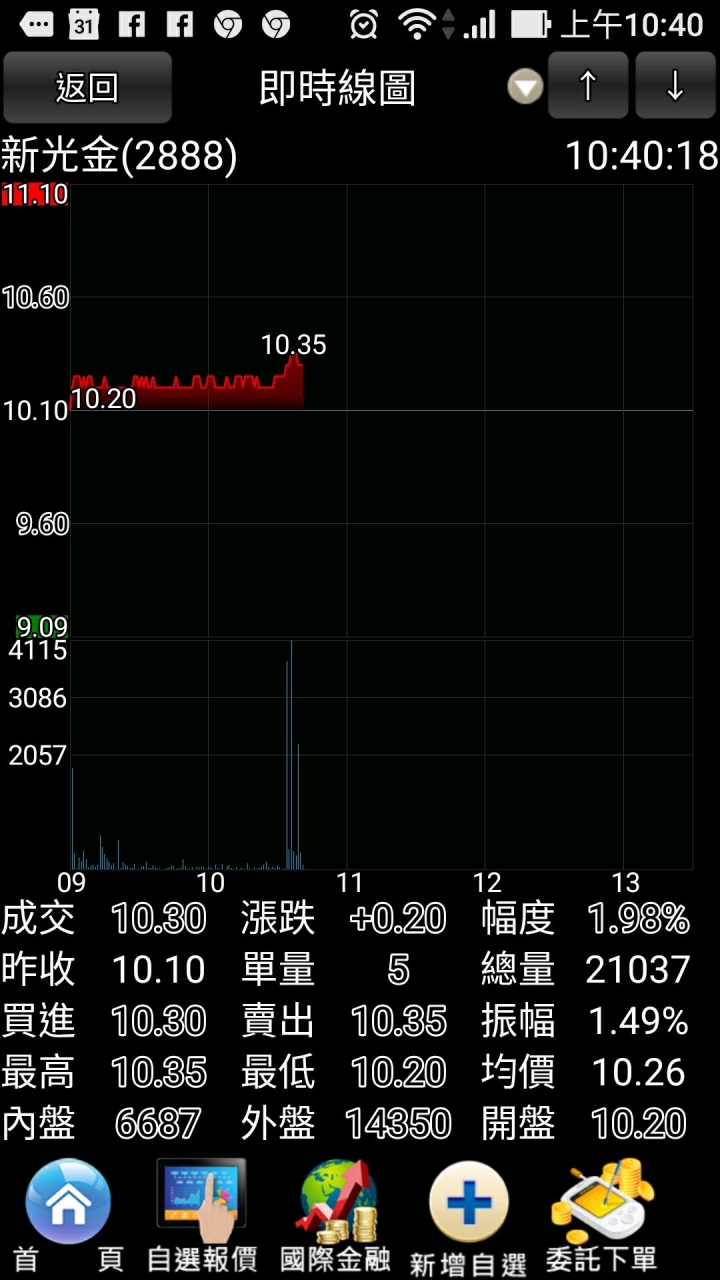Open the dropdown next to 即時線圖
Screen dimensions: 720x1280
tap(525, 88)
